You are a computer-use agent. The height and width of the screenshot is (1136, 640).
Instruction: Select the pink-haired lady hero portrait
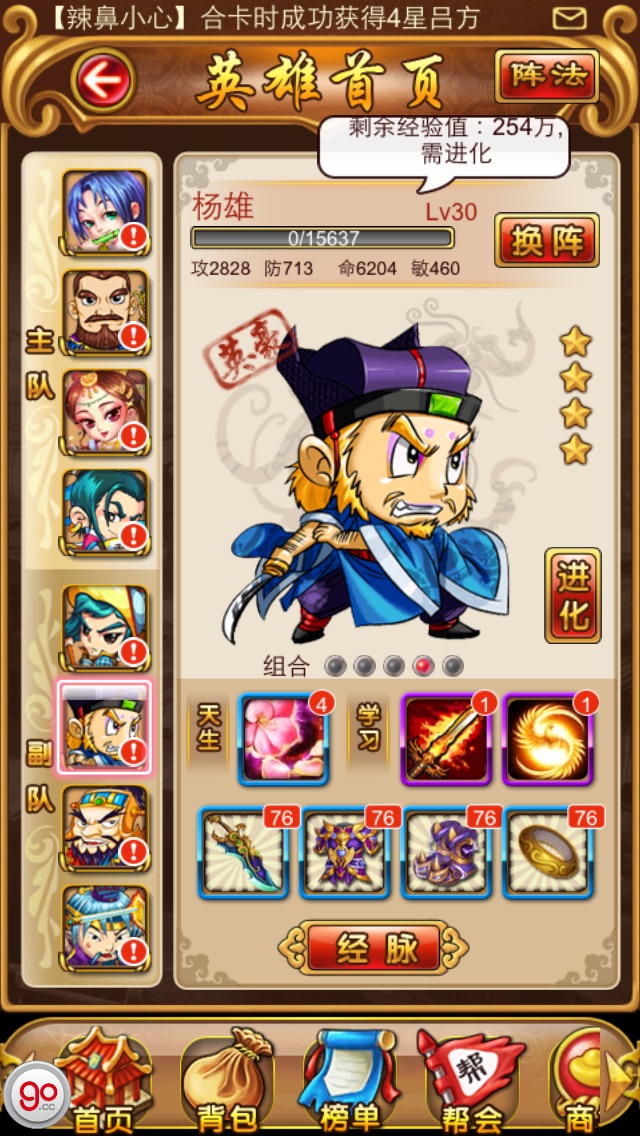(105, 411)
